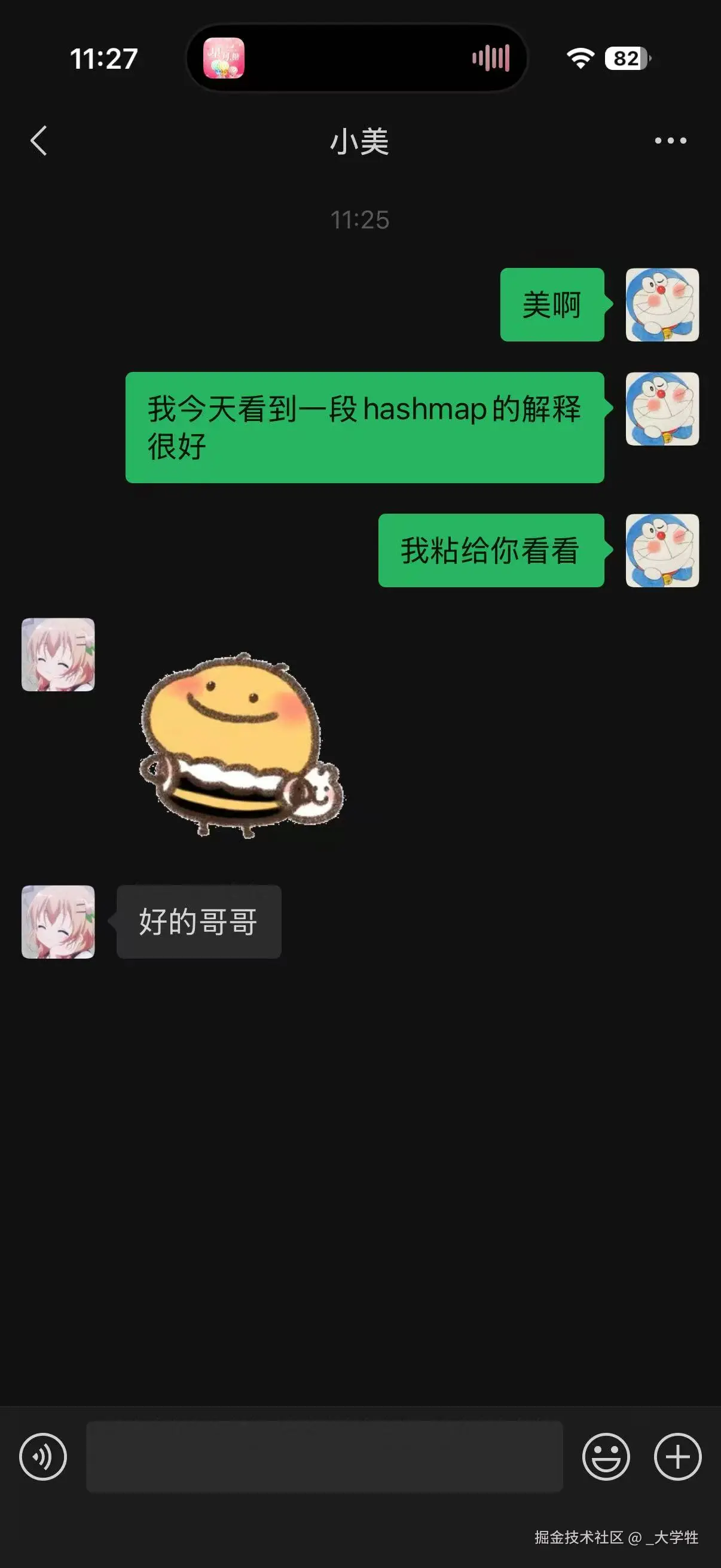721x1568 pixels.
Task: Go back from the 小美 chat
Action: coord(39,141)
